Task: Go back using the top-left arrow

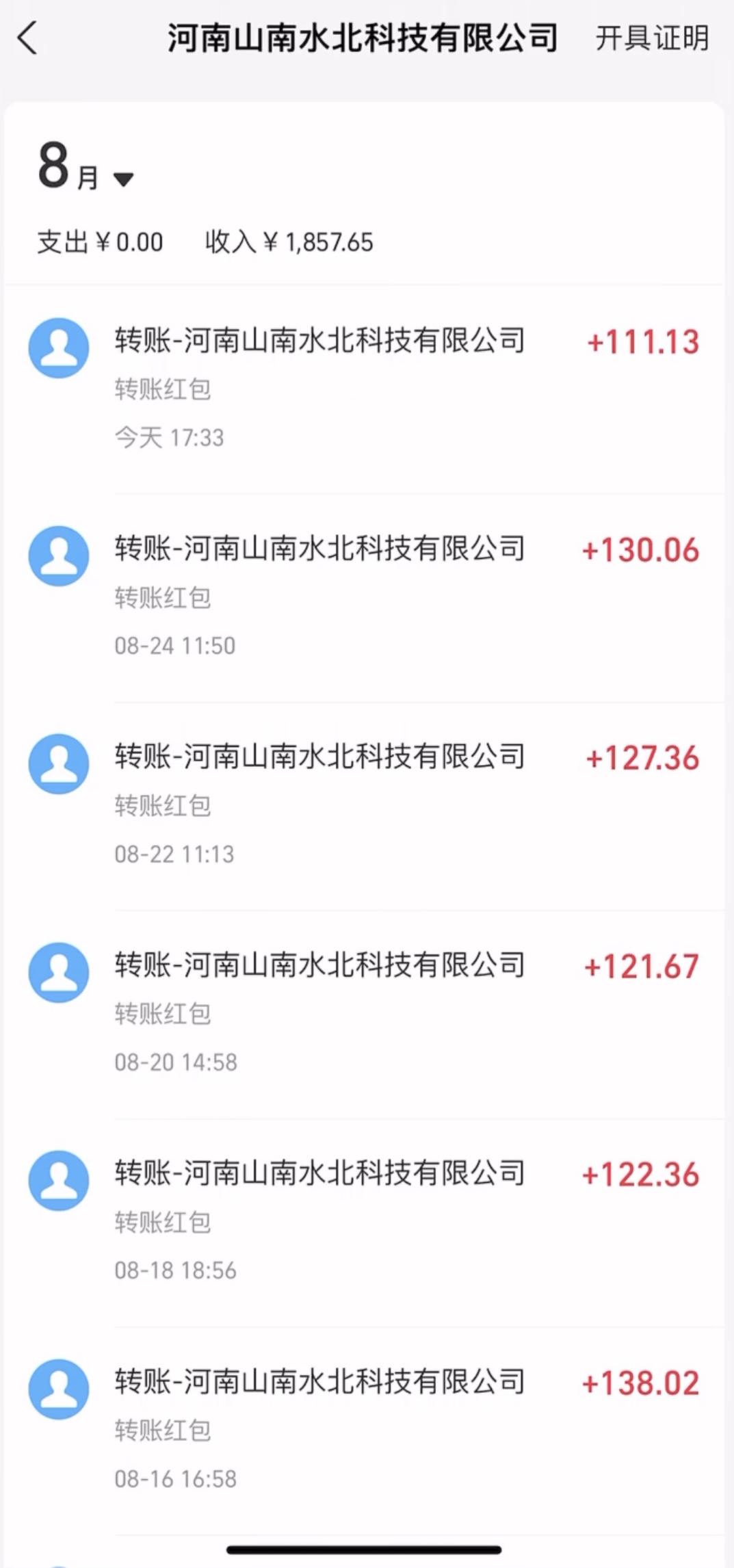Action: [x=27, y=38]
